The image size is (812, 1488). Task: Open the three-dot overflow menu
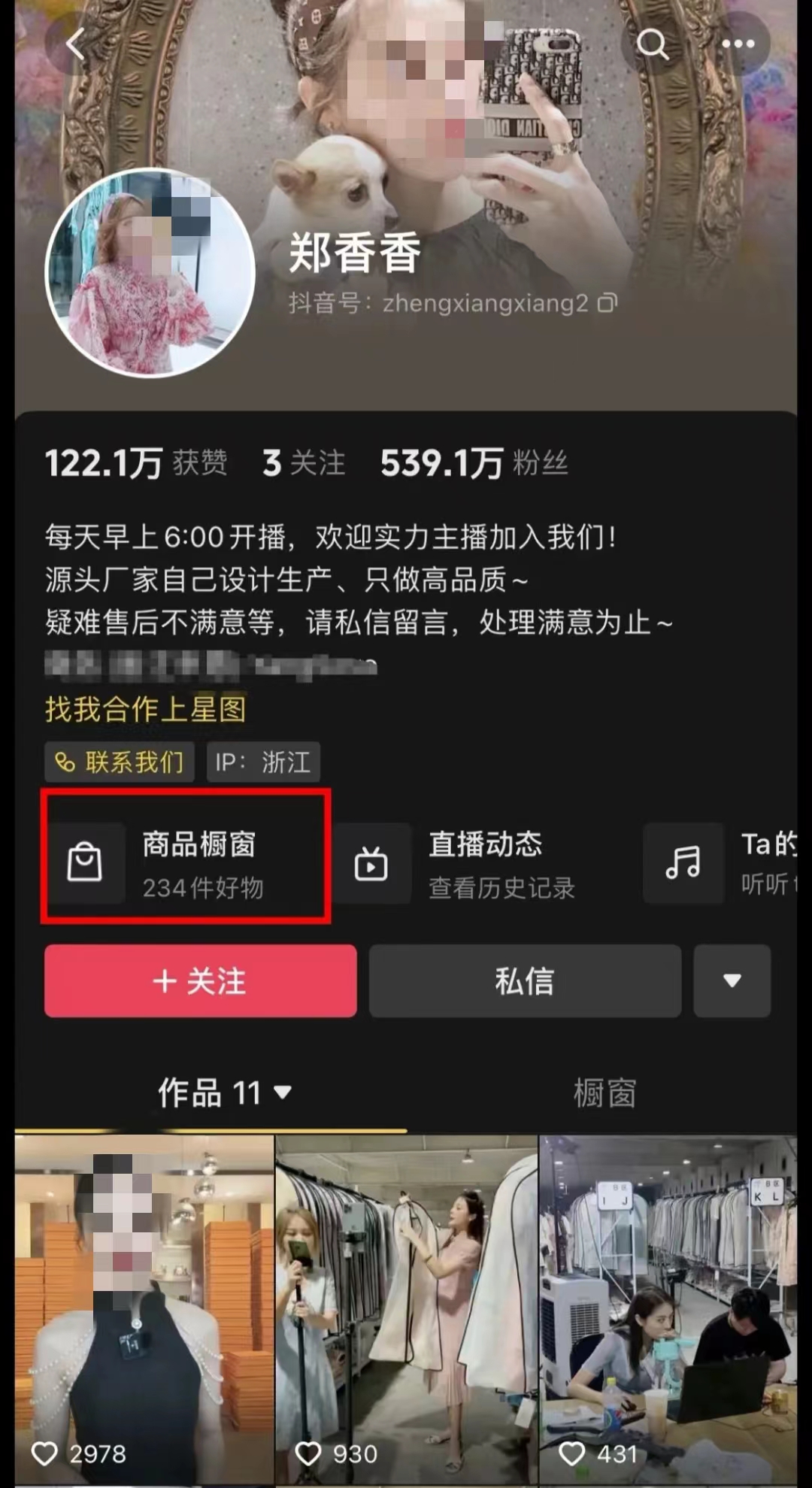(738, 44)
